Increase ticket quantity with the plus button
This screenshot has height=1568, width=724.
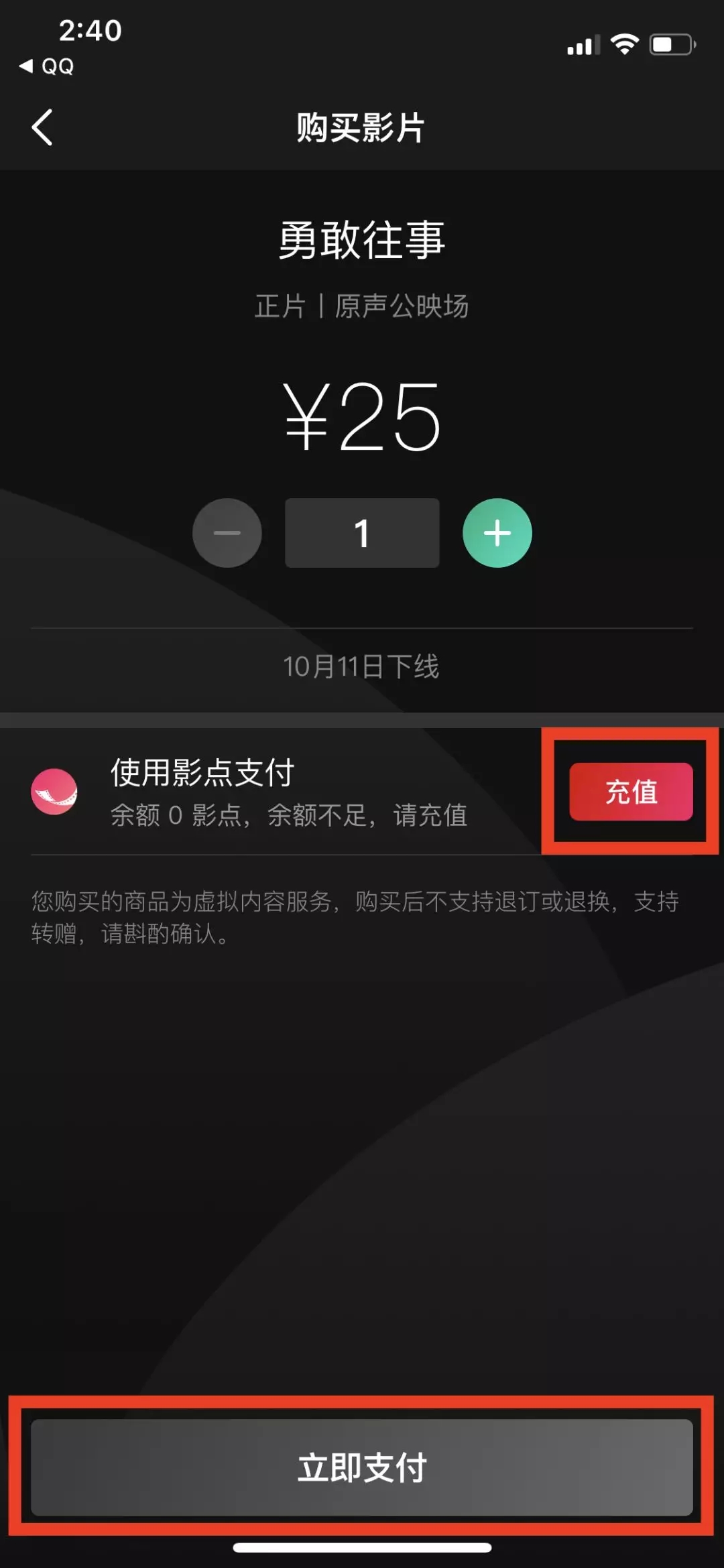pyautogui.click(x=497, y=533)
